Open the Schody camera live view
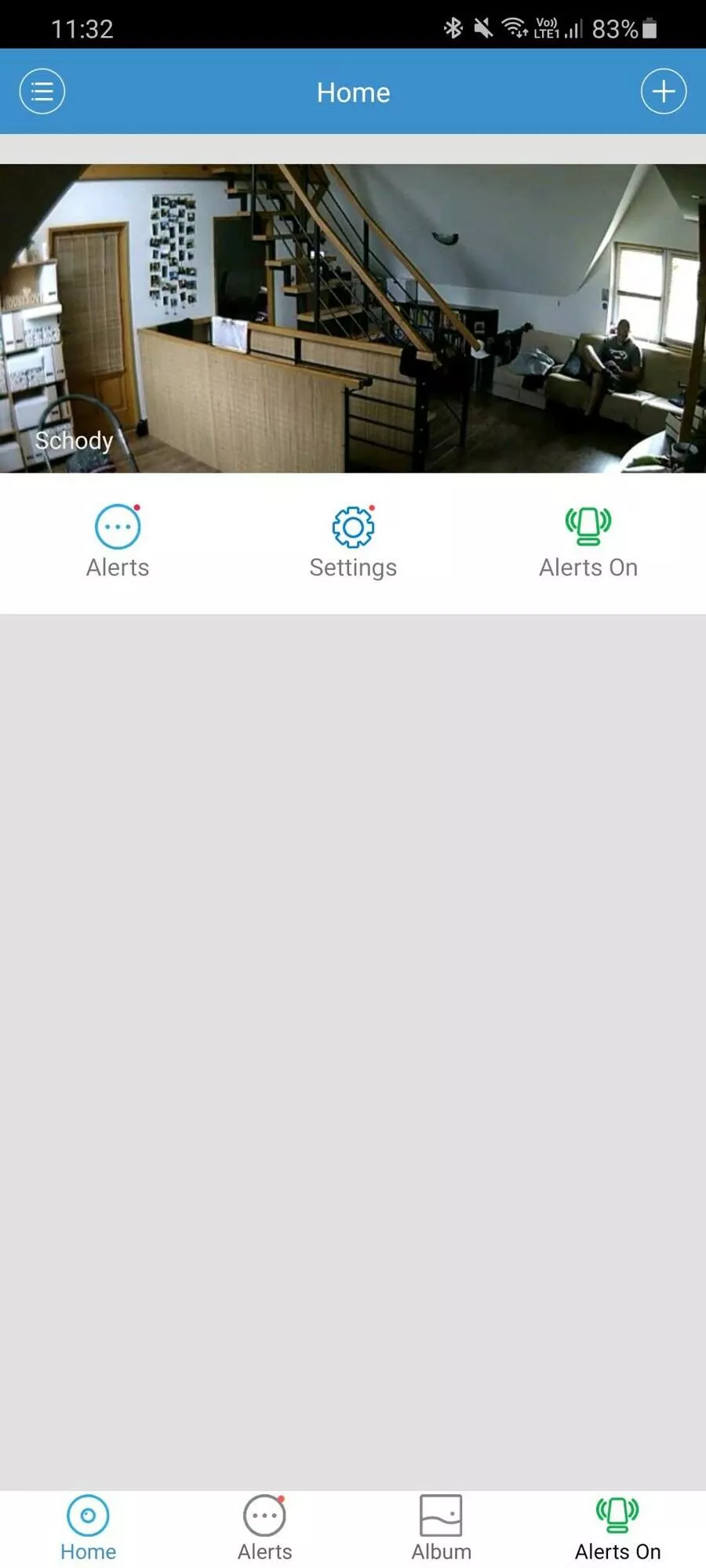Screen dimensions: 706x1568 click(353, 318)
